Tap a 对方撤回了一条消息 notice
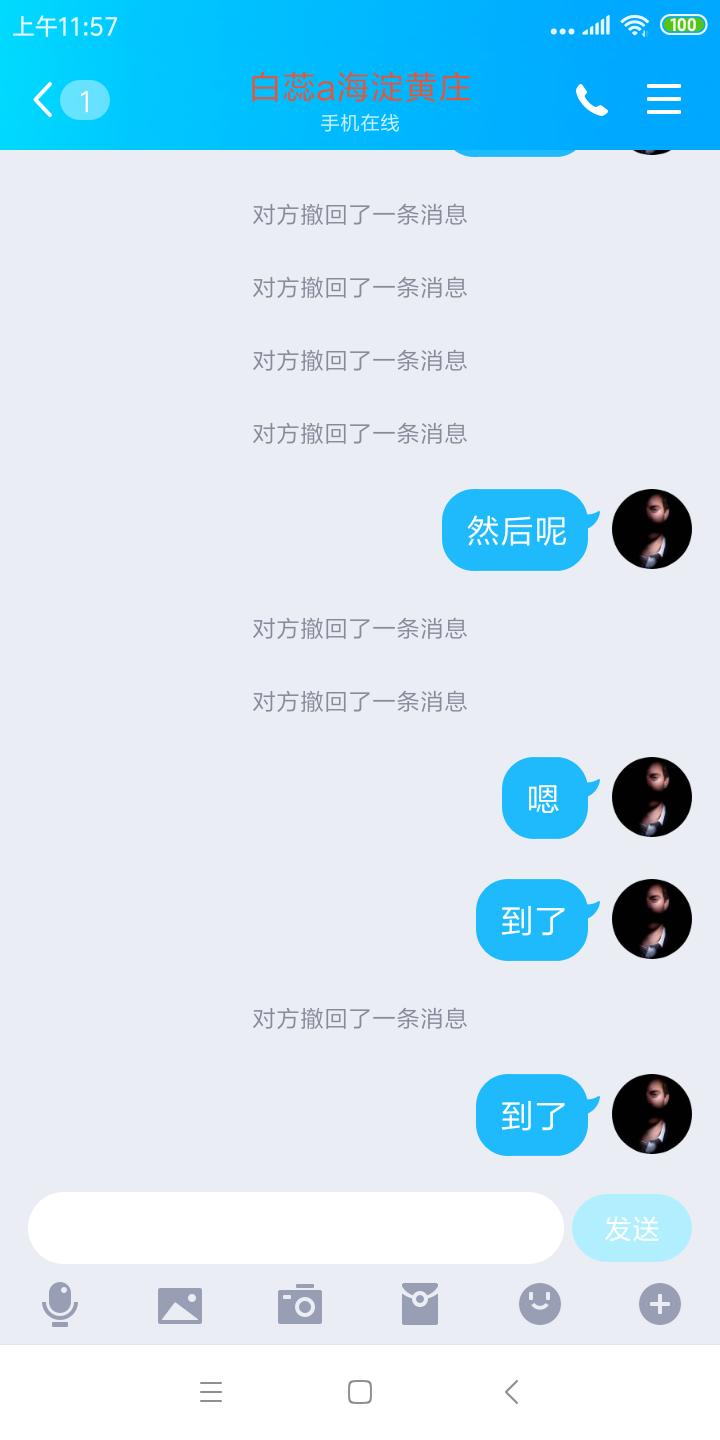This screenshot has height=1440, width=720. (x=359, y=214)
